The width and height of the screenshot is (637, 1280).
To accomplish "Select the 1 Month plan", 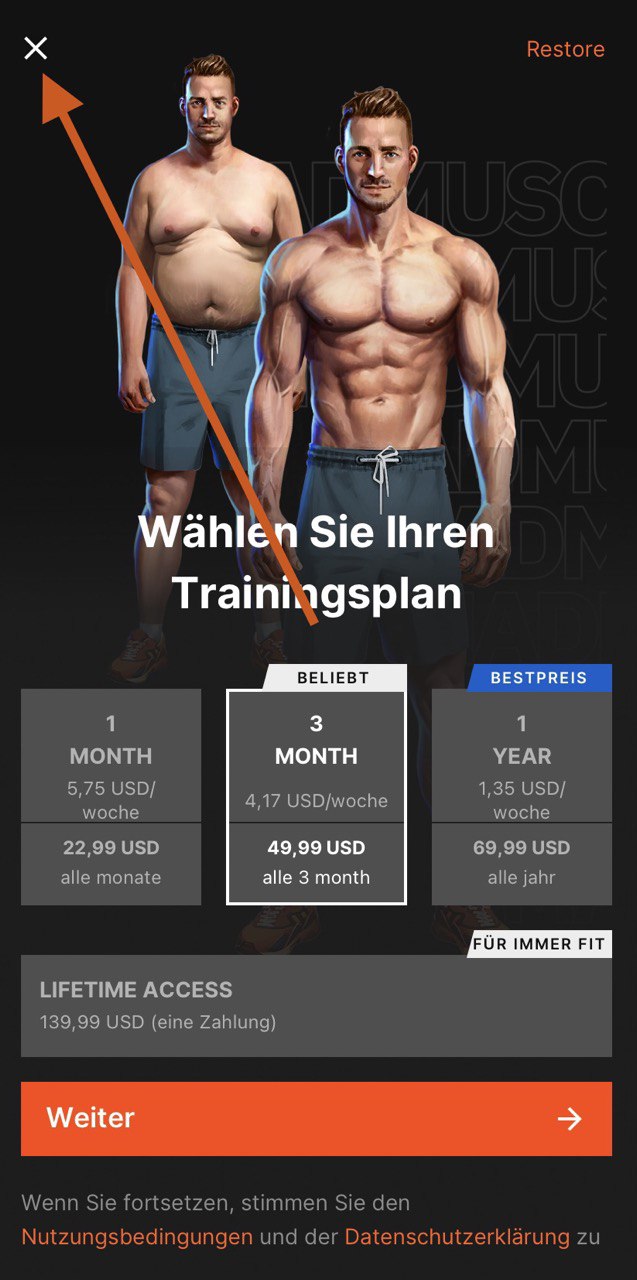I will 111,796.
